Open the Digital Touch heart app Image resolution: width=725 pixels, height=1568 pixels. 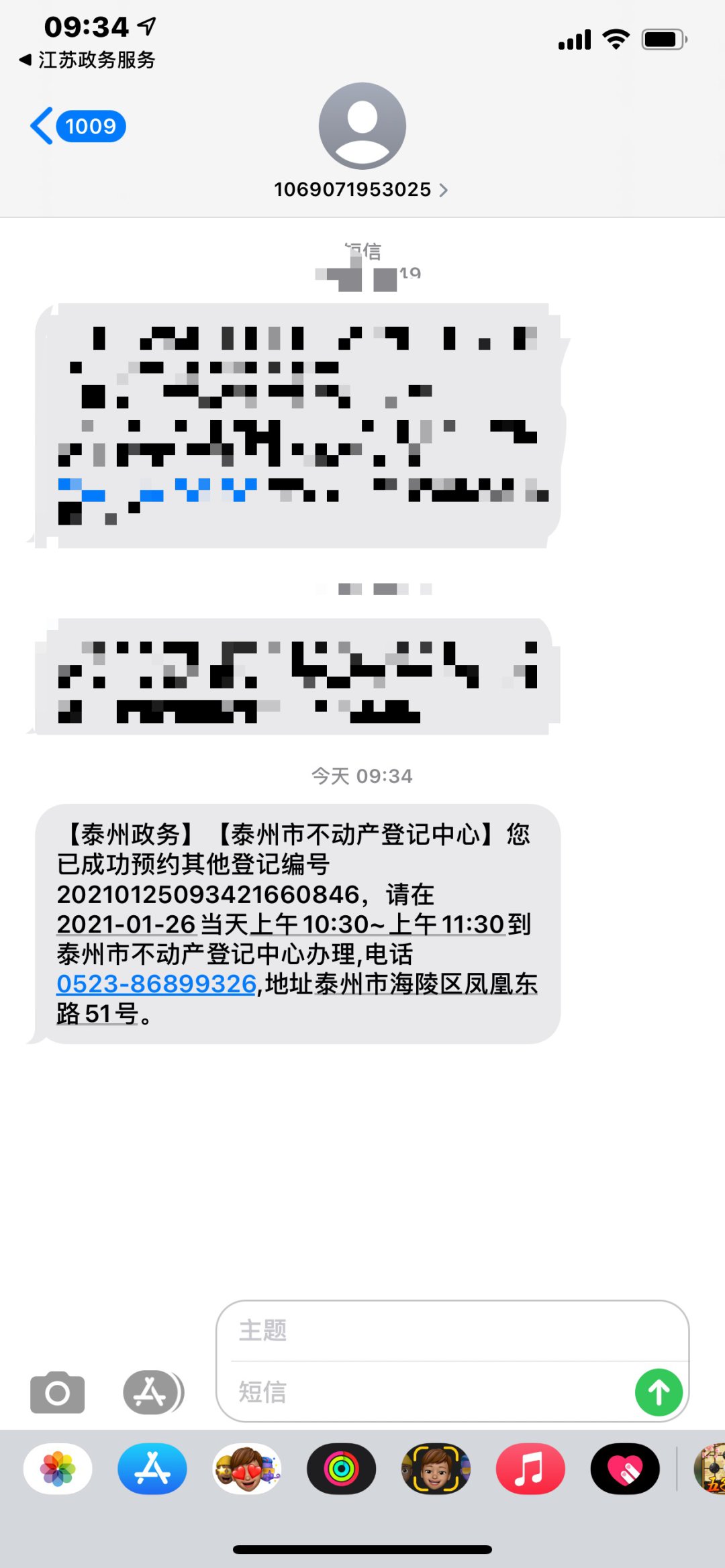(x=625, y=1469)
